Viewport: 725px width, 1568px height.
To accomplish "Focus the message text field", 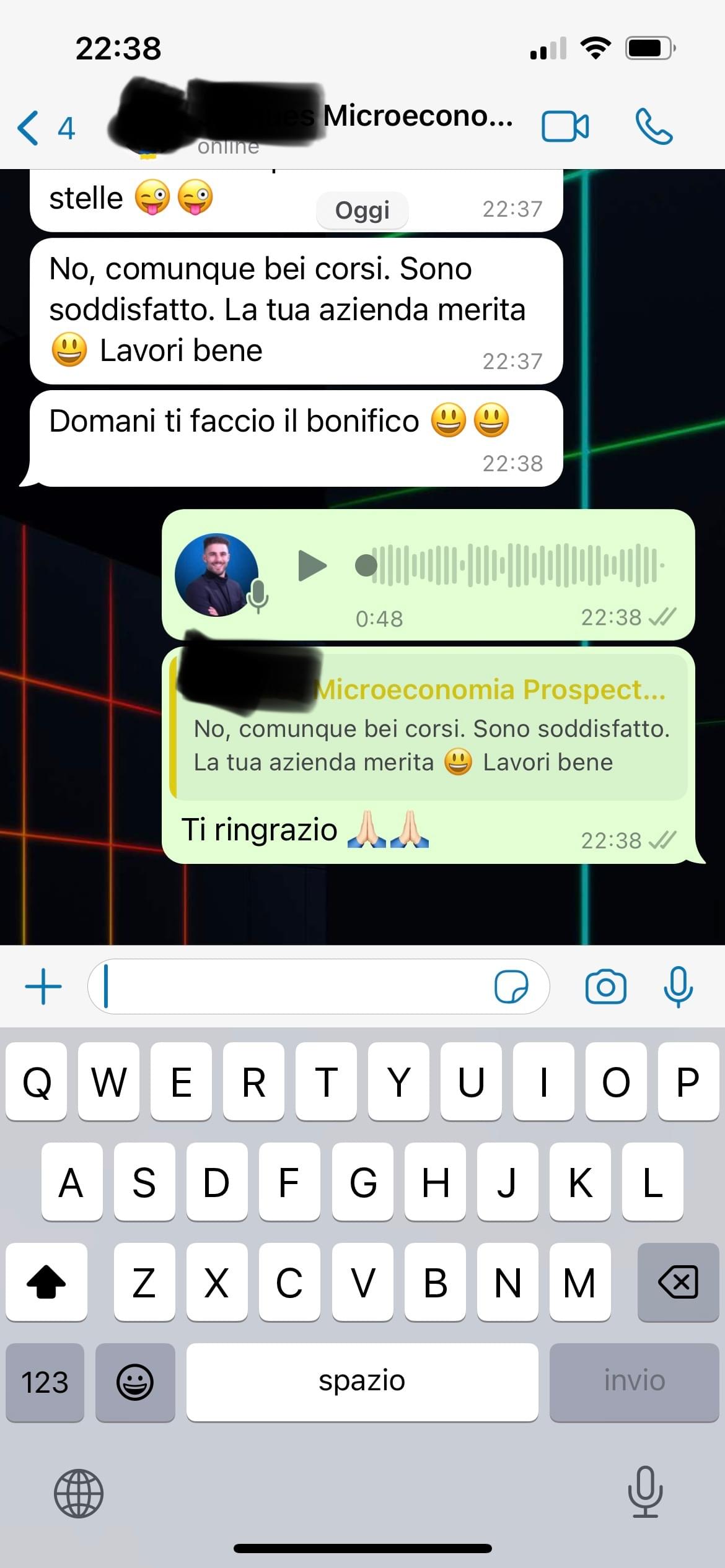I will click(291, 987).
